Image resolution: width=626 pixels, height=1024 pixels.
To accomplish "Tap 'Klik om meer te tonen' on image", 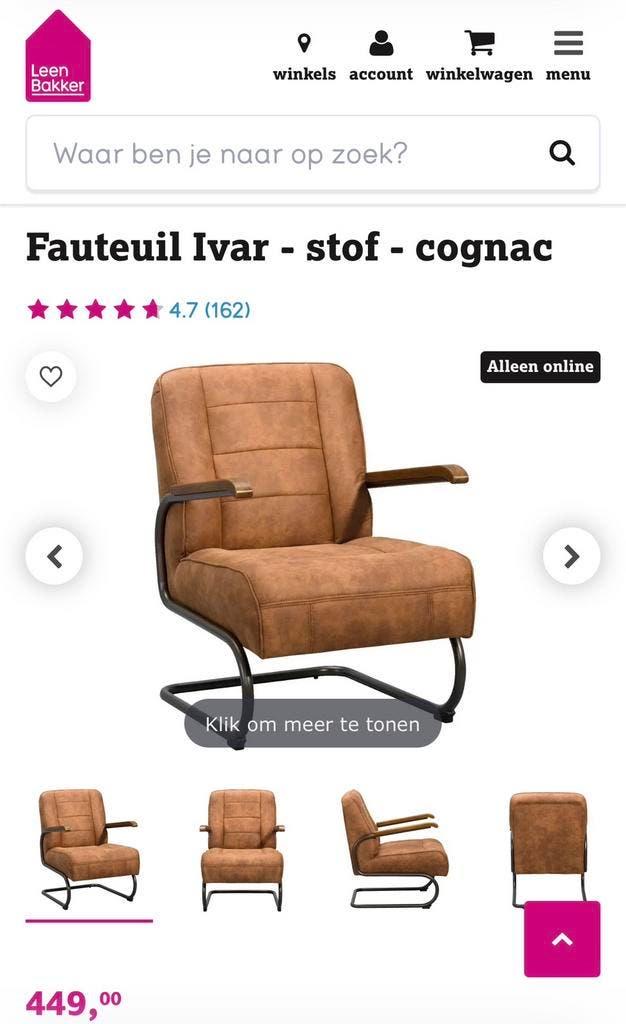I will pyautogui.click(x=312, y=724).
